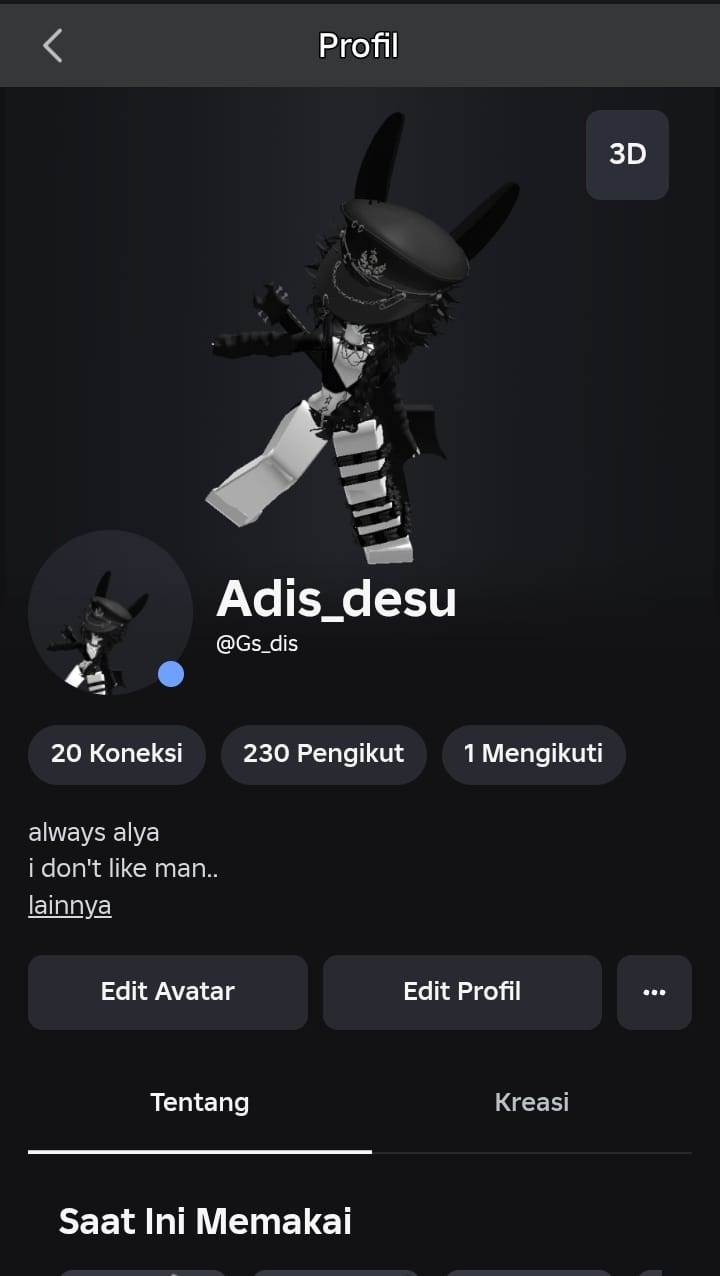View the 230 Pengikut followers
The width and height of the screenshot is (720, 1276).
coord(323,754)
